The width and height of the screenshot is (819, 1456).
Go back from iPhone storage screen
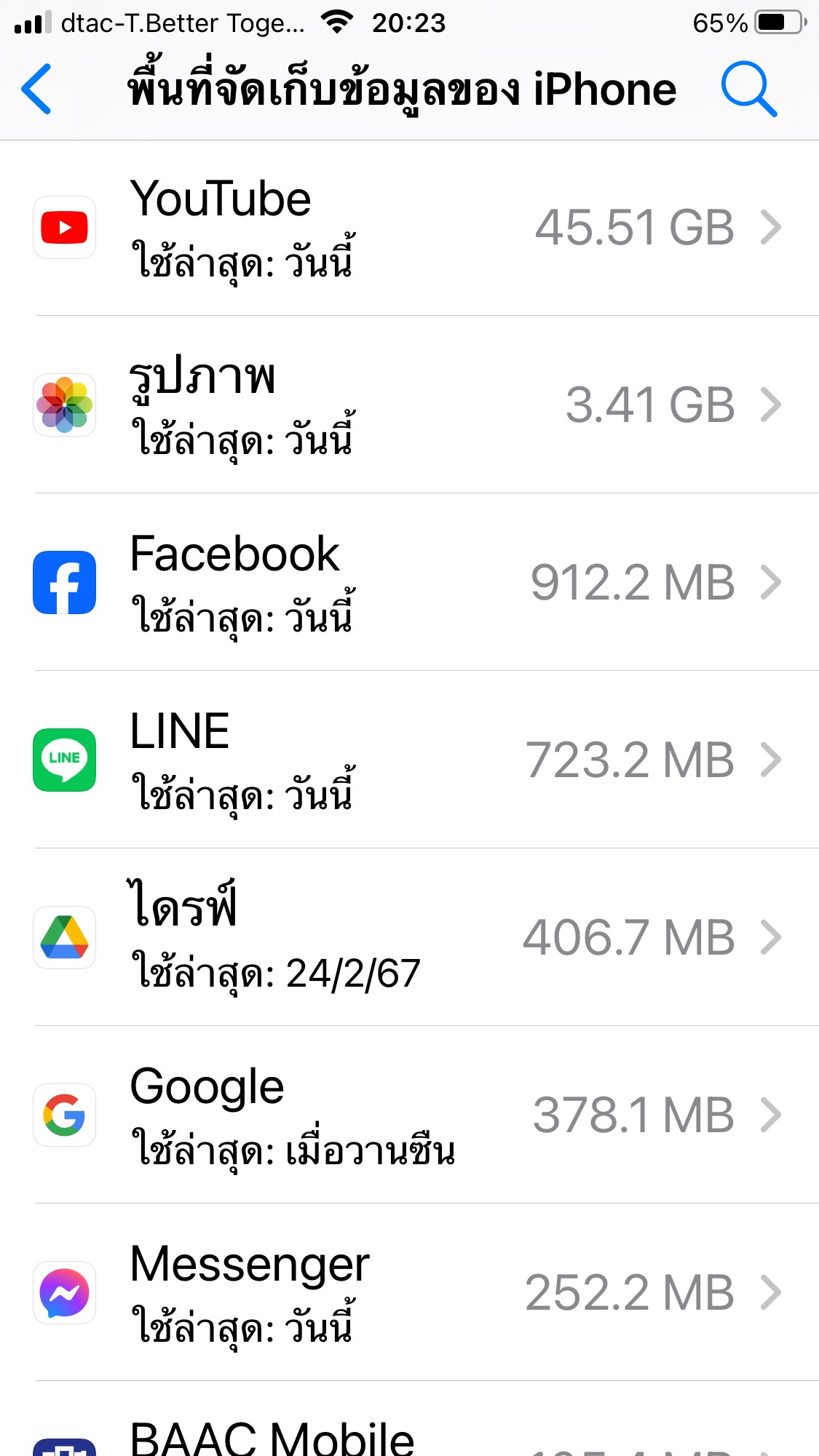tap(36, 89)
